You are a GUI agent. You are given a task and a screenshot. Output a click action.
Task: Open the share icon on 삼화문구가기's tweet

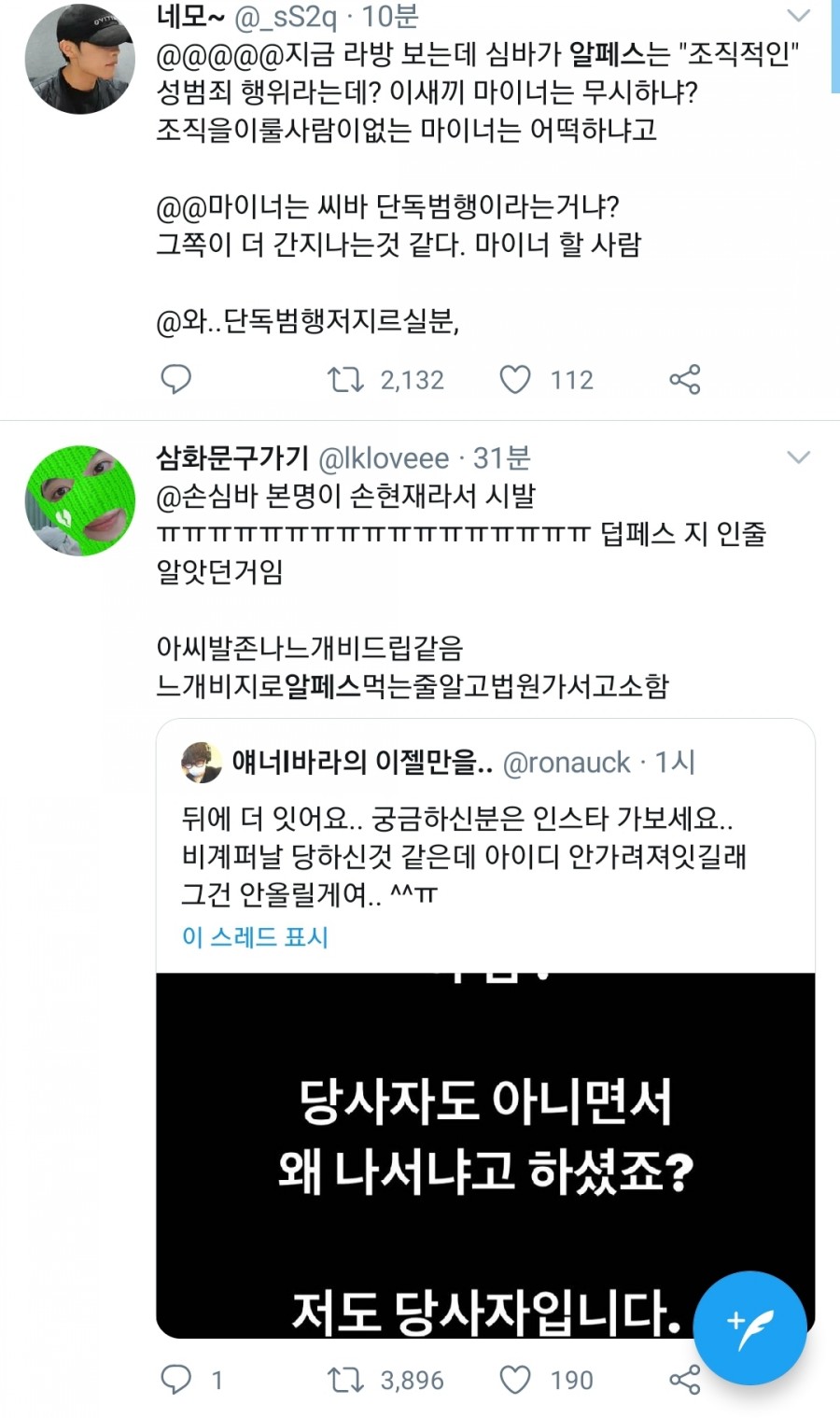coord(684,1379)
